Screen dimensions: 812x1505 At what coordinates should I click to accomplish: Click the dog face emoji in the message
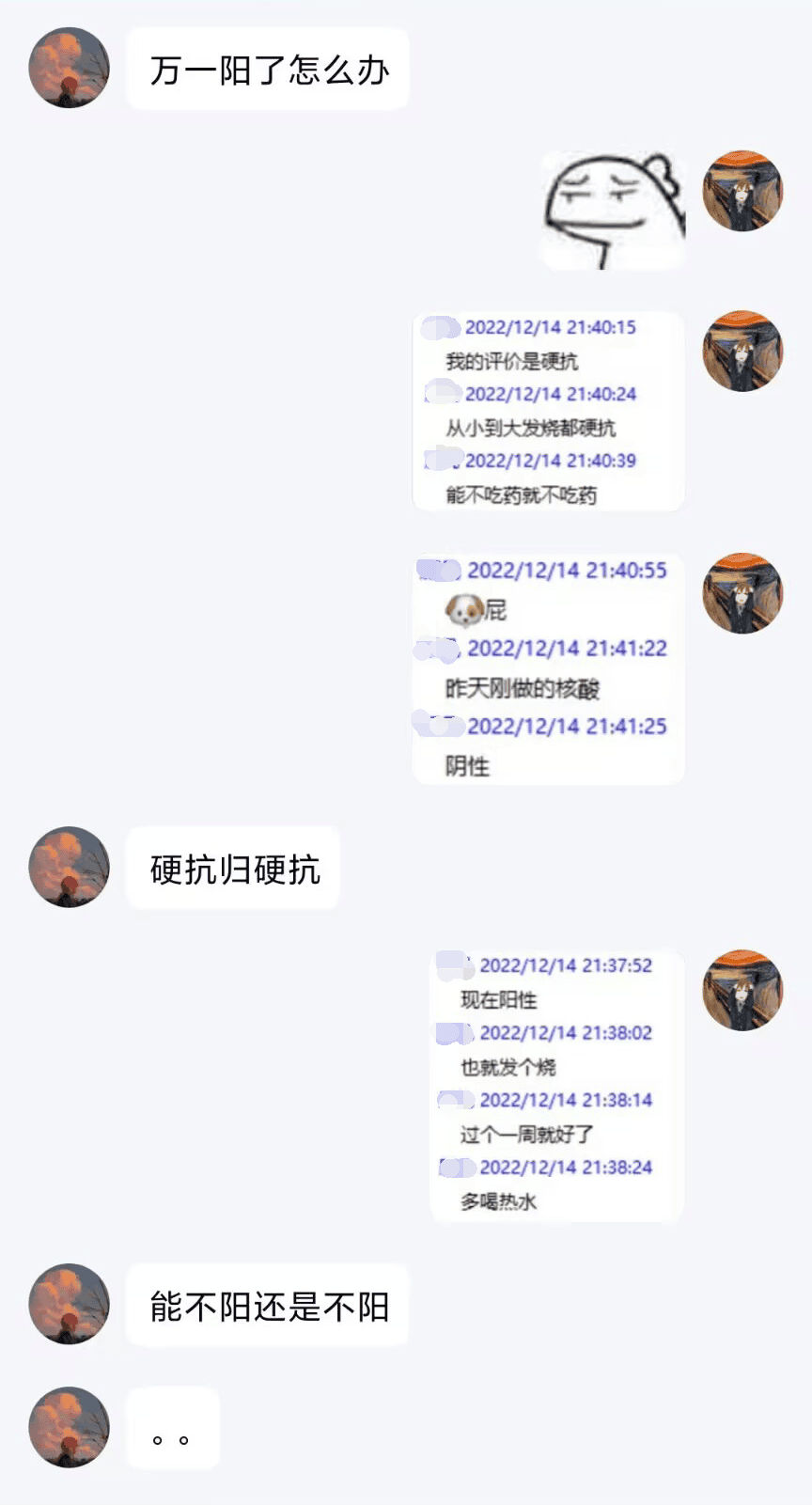coord(460,609)
